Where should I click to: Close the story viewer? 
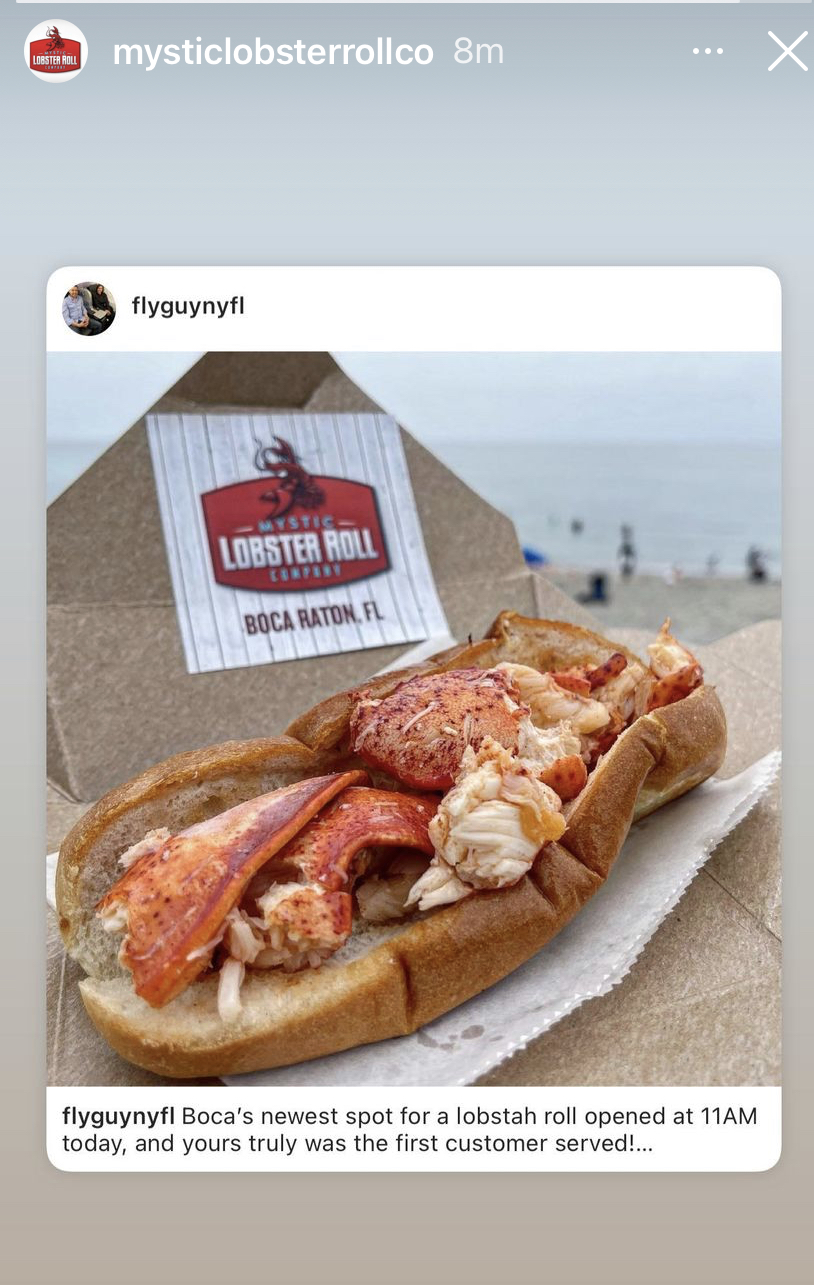point(787,51)
